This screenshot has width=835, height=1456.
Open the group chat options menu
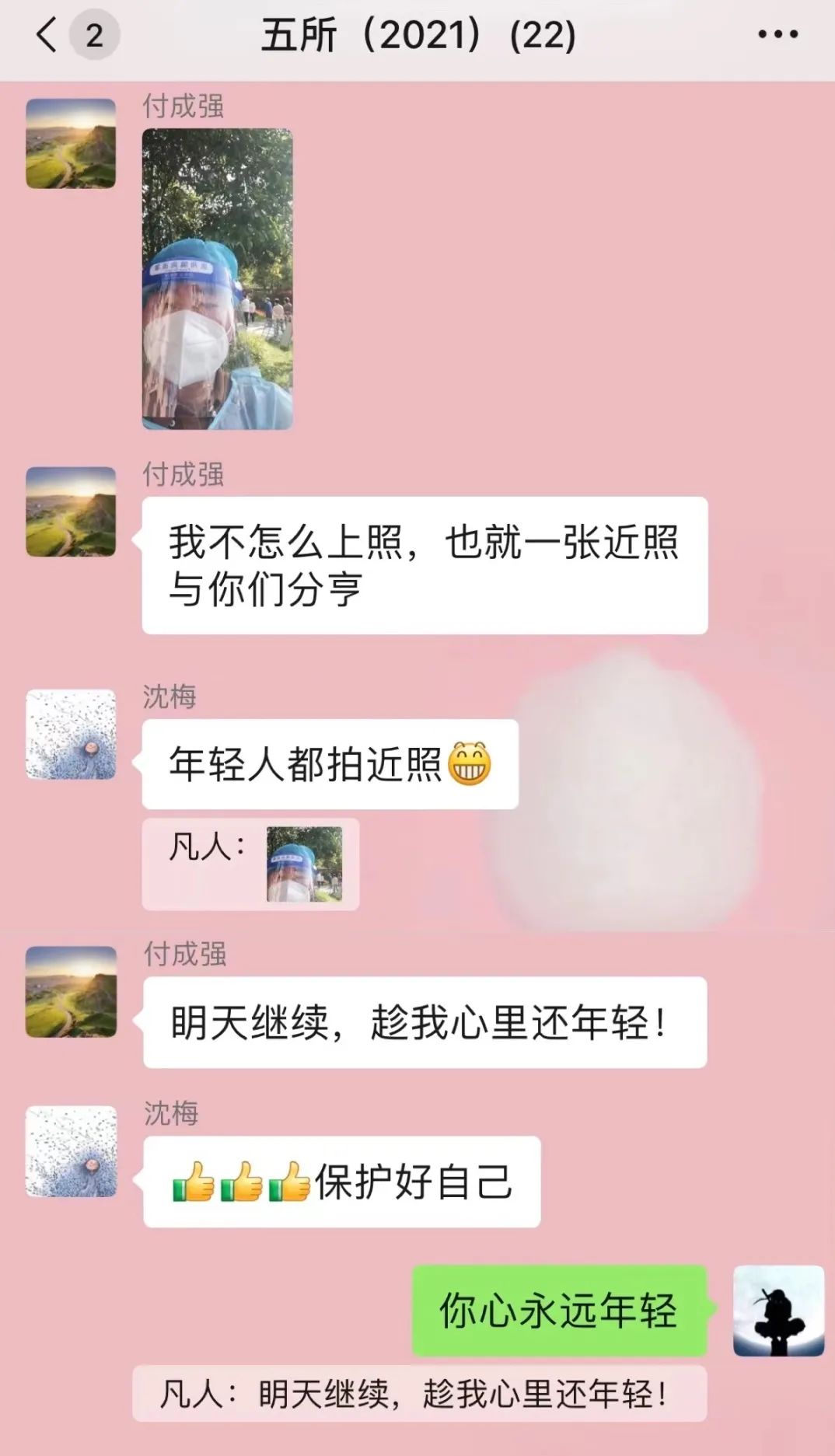778,34
